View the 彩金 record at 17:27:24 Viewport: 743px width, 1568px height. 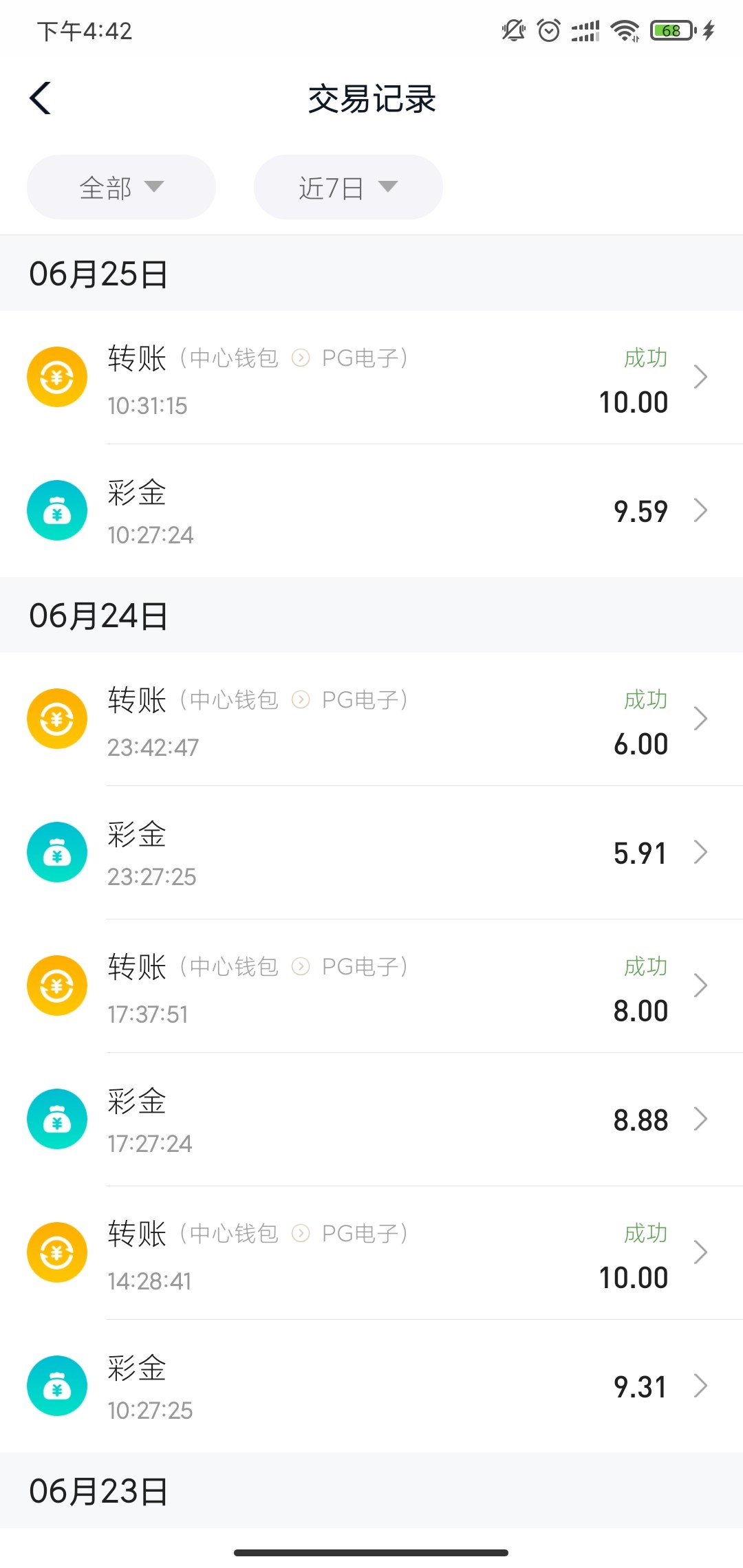click(371, 1120)
